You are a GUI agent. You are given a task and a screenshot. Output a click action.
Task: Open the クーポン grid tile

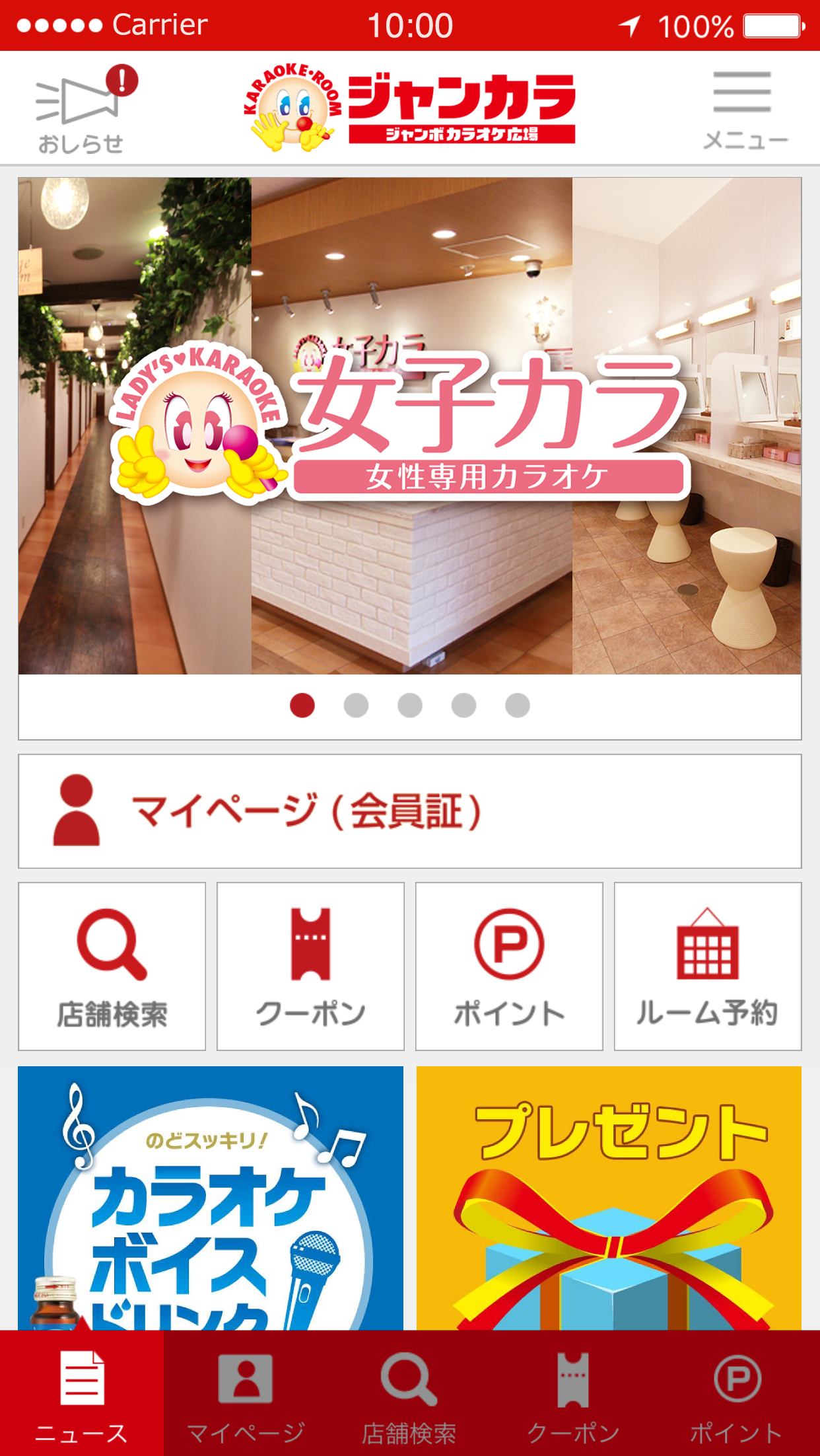point(310,966)
